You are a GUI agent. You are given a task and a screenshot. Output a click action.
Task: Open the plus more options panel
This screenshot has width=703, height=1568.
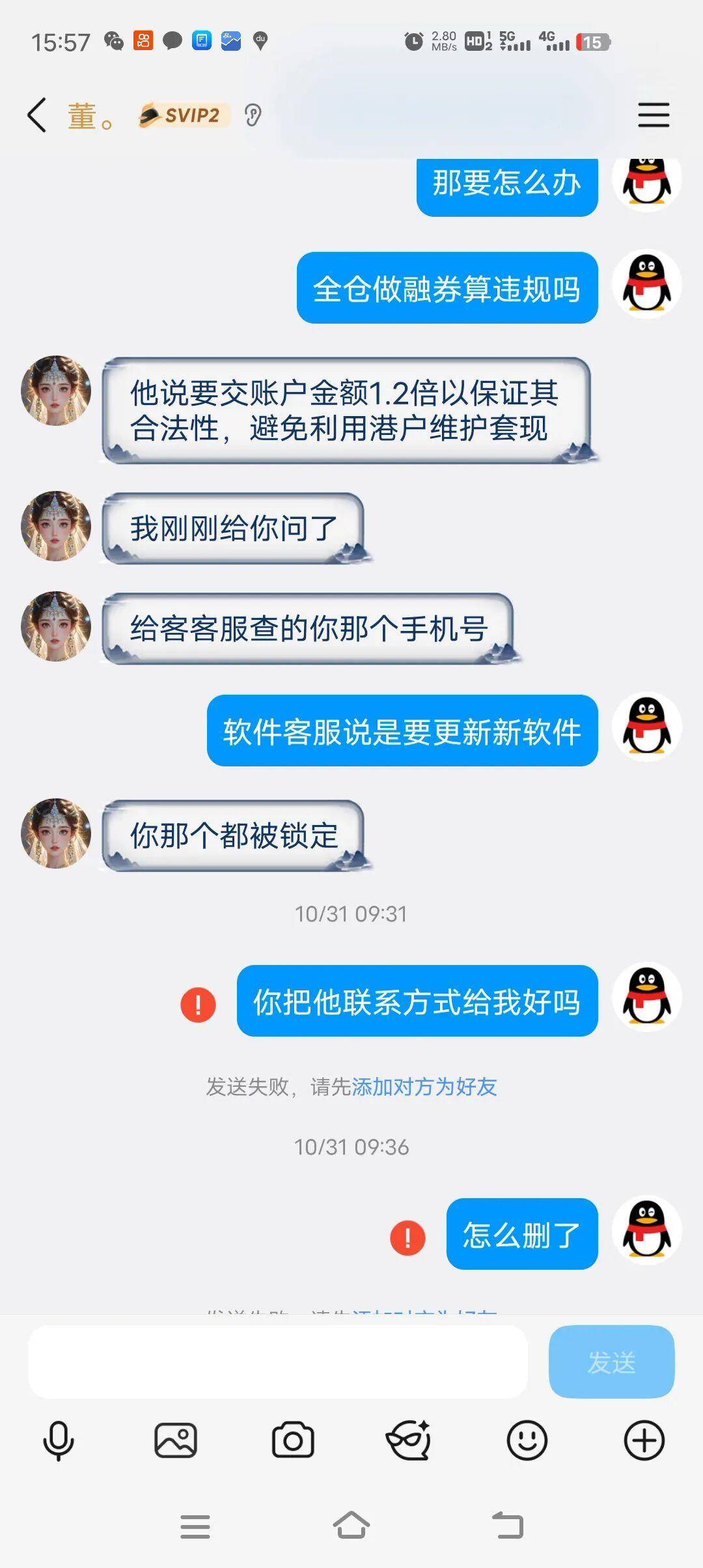tap(644, 1440)
